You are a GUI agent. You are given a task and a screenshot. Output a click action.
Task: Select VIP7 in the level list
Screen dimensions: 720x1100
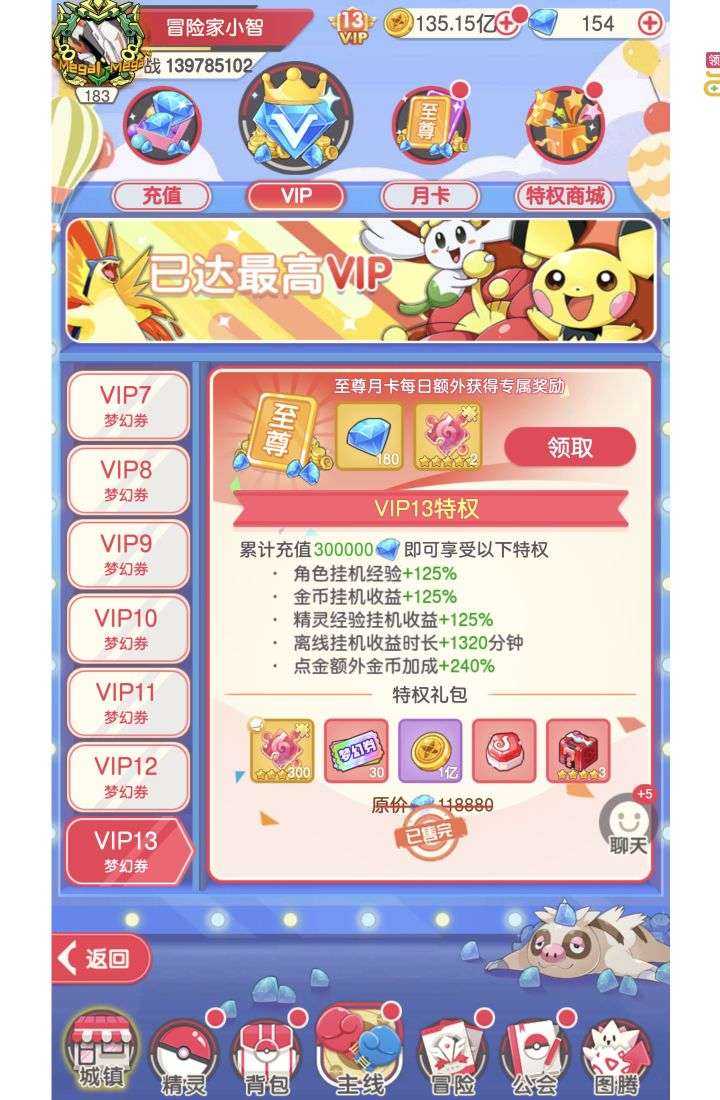coord(127,406)
